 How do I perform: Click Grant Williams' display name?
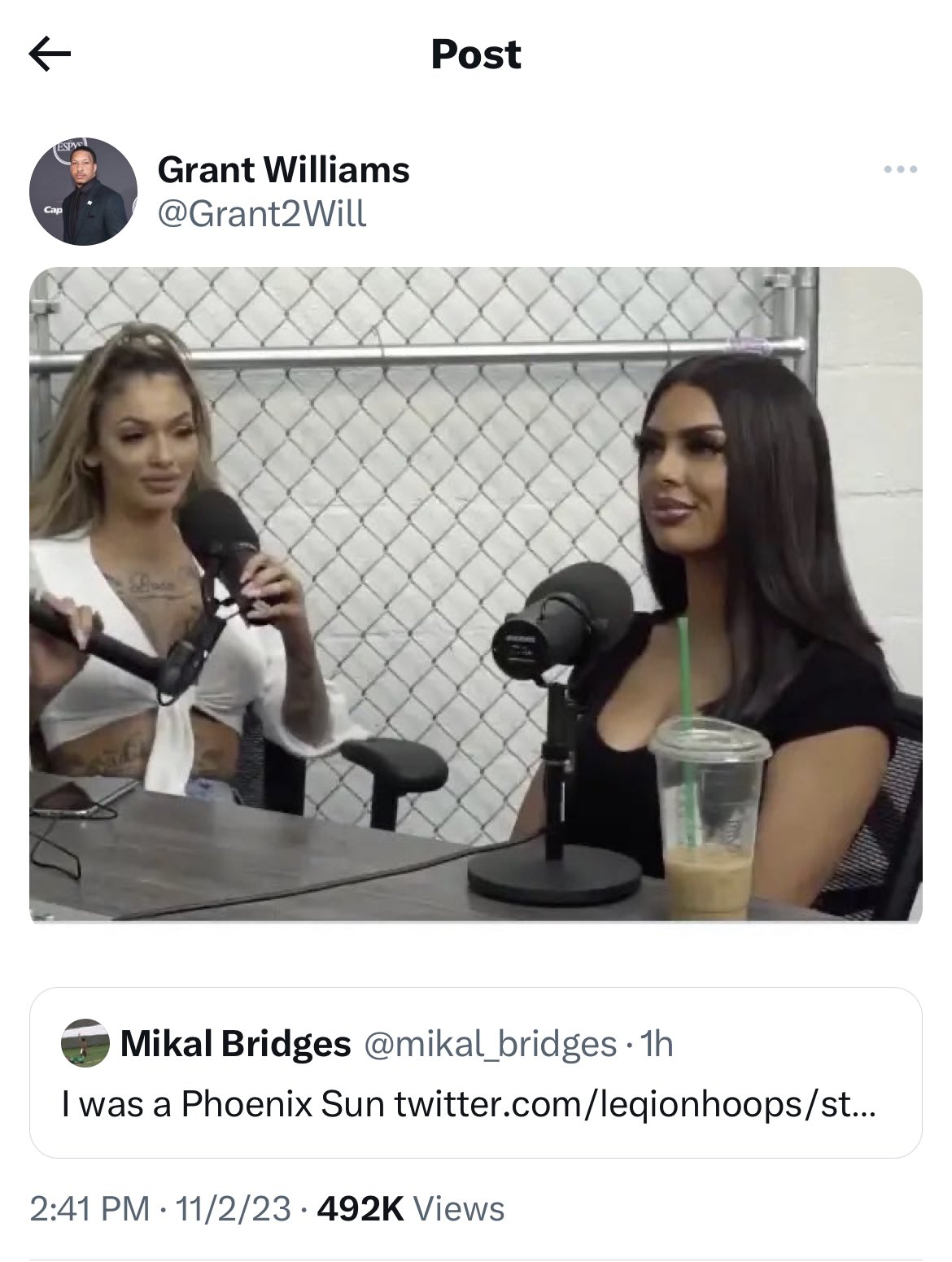click(x=285, y=172)
